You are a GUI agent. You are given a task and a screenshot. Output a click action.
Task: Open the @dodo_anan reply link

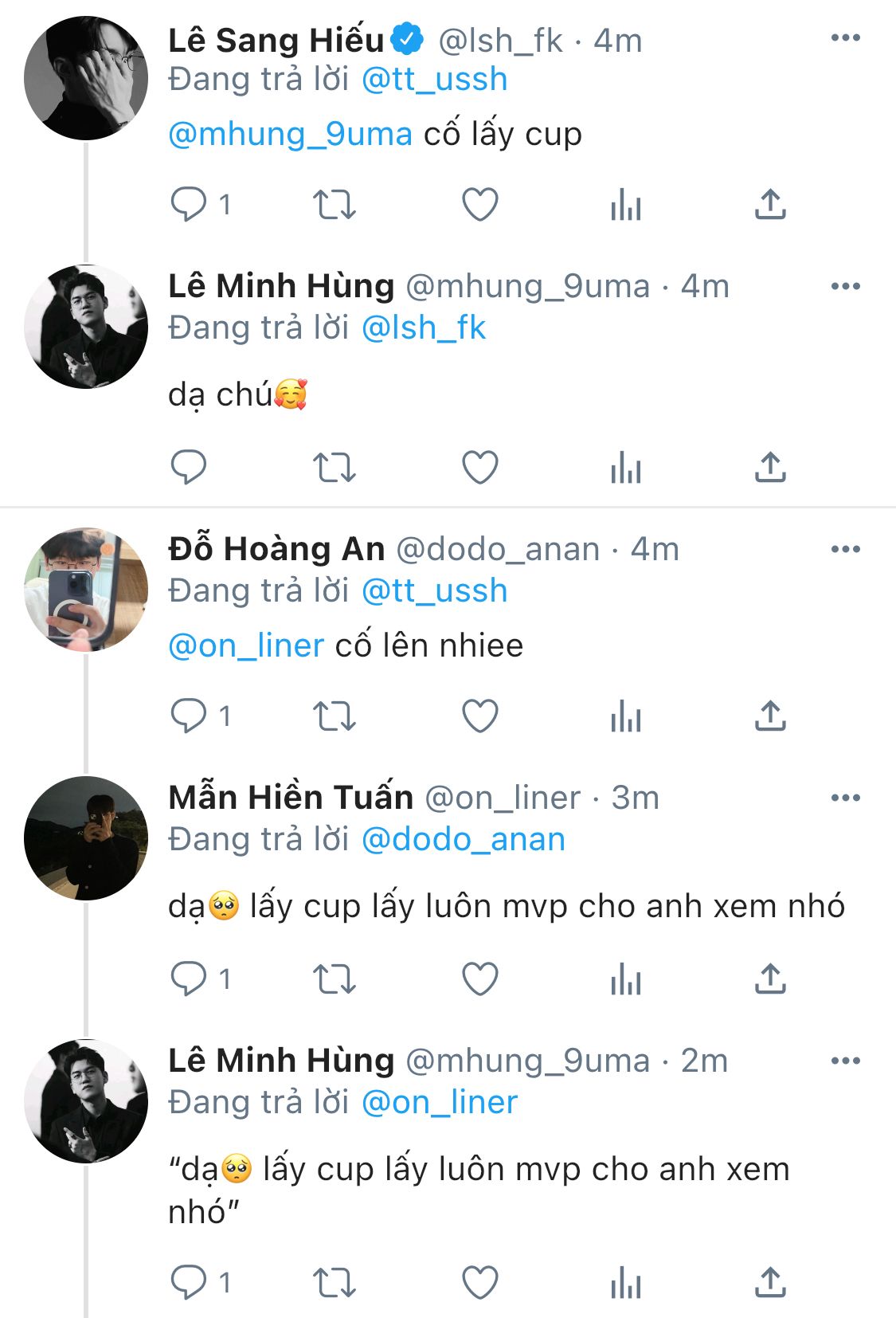coord(463,839)
